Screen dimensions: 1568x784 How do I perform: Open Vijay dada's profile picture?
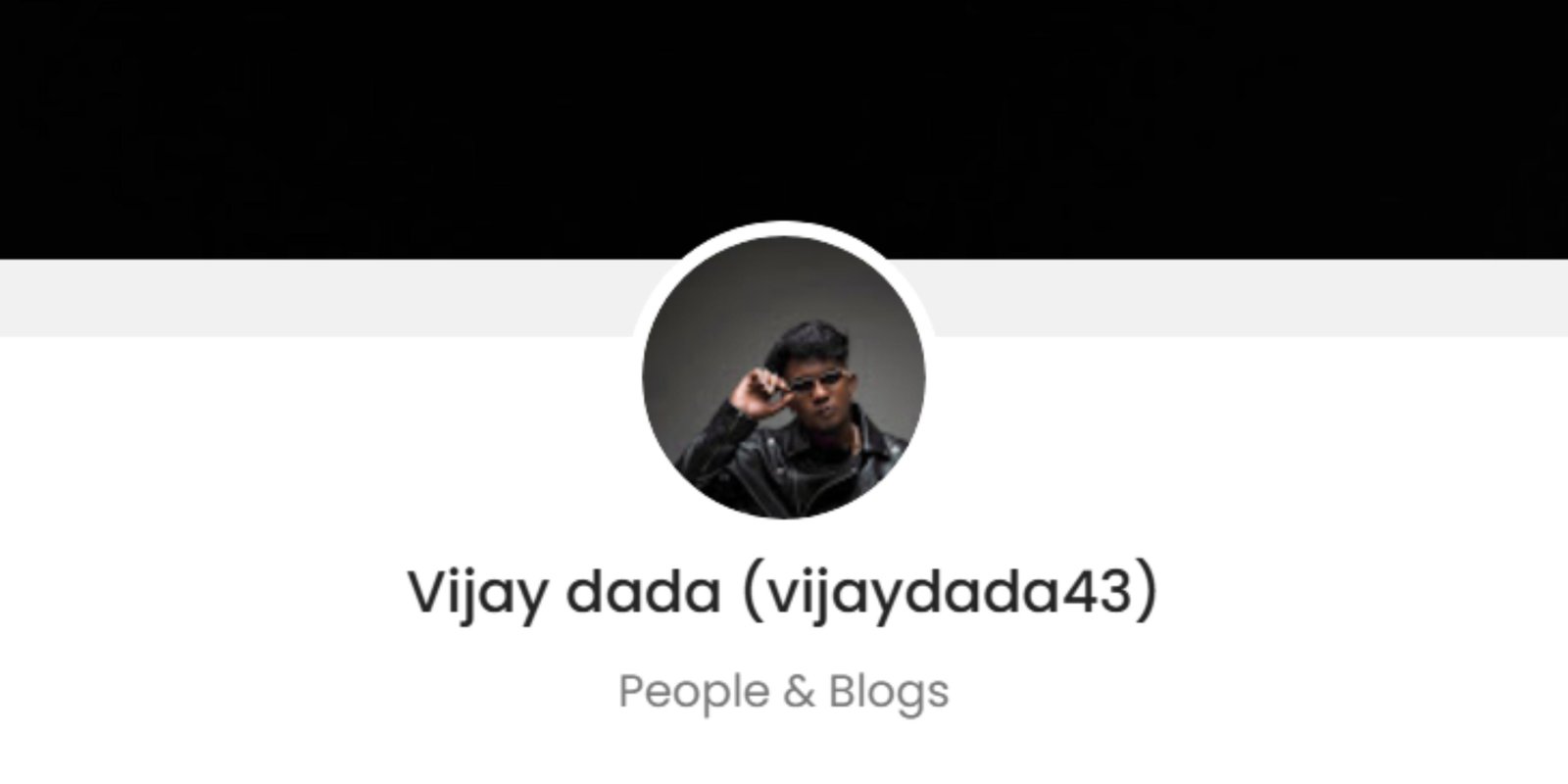pyautogui.click(x=783, y=377)
